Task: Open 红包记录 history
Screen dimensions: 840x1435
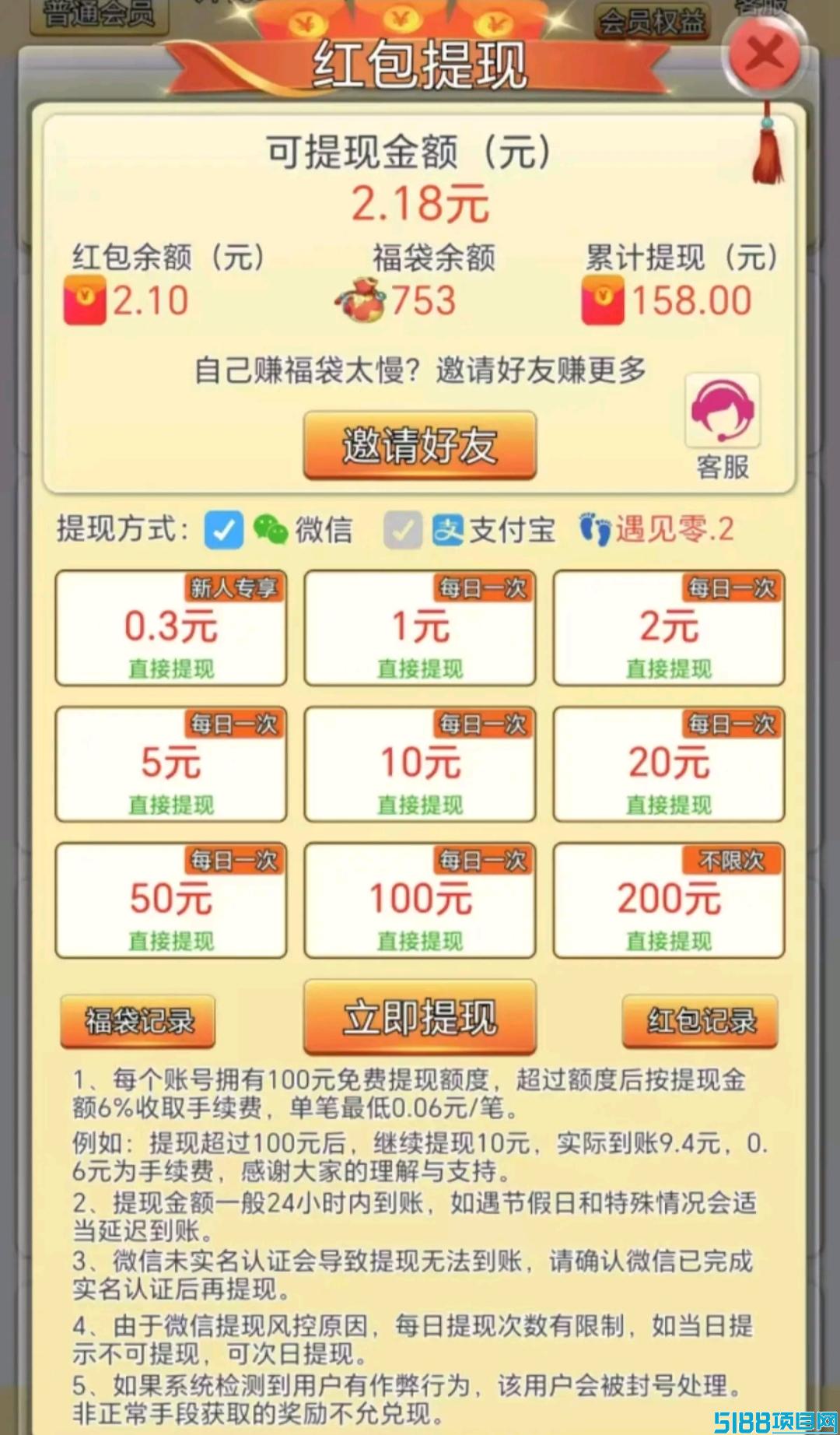Action: pyautogui.click(x=700, y=1021)
